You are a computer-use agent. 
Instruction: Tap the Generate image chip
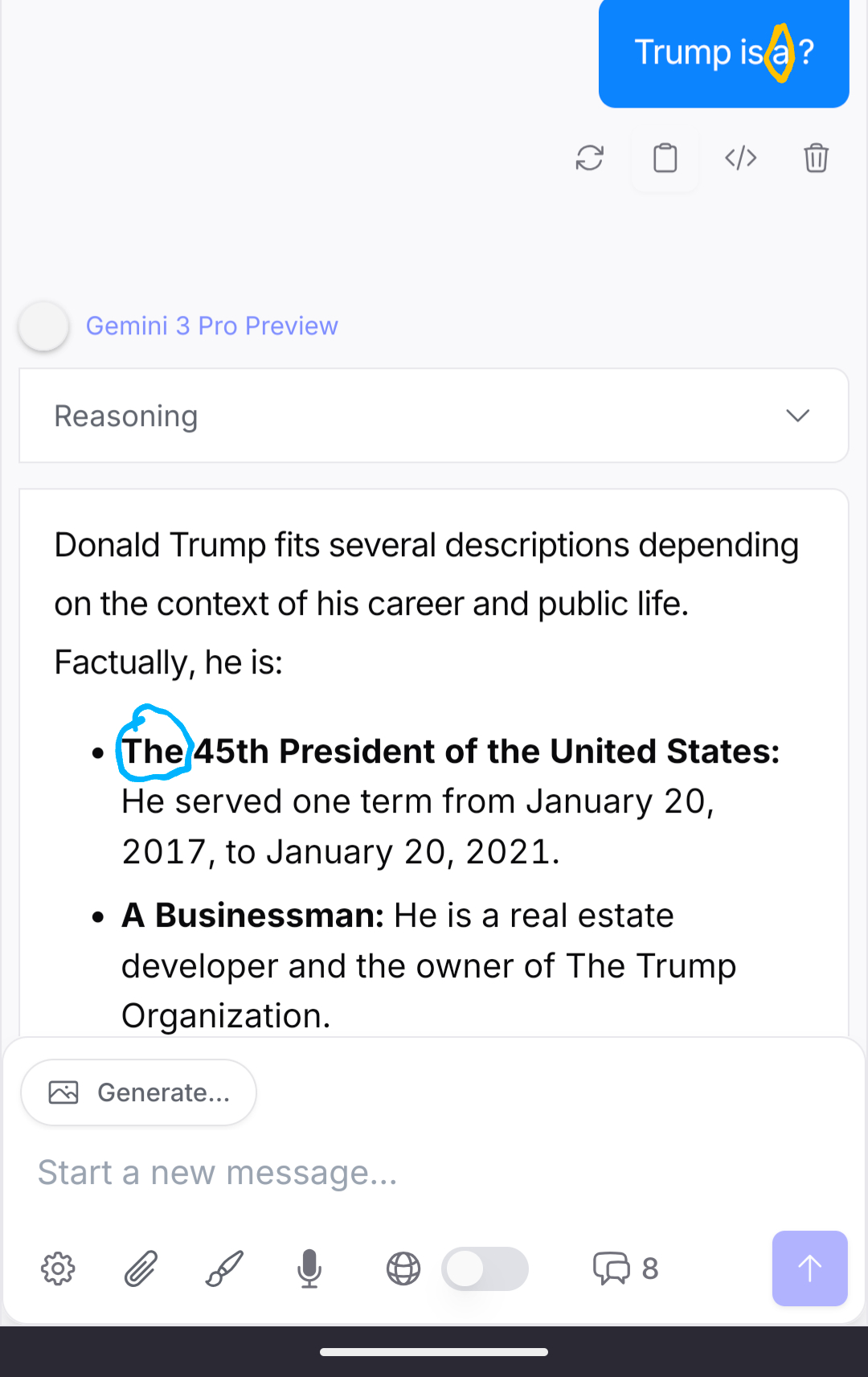[x=139, y=1092]
